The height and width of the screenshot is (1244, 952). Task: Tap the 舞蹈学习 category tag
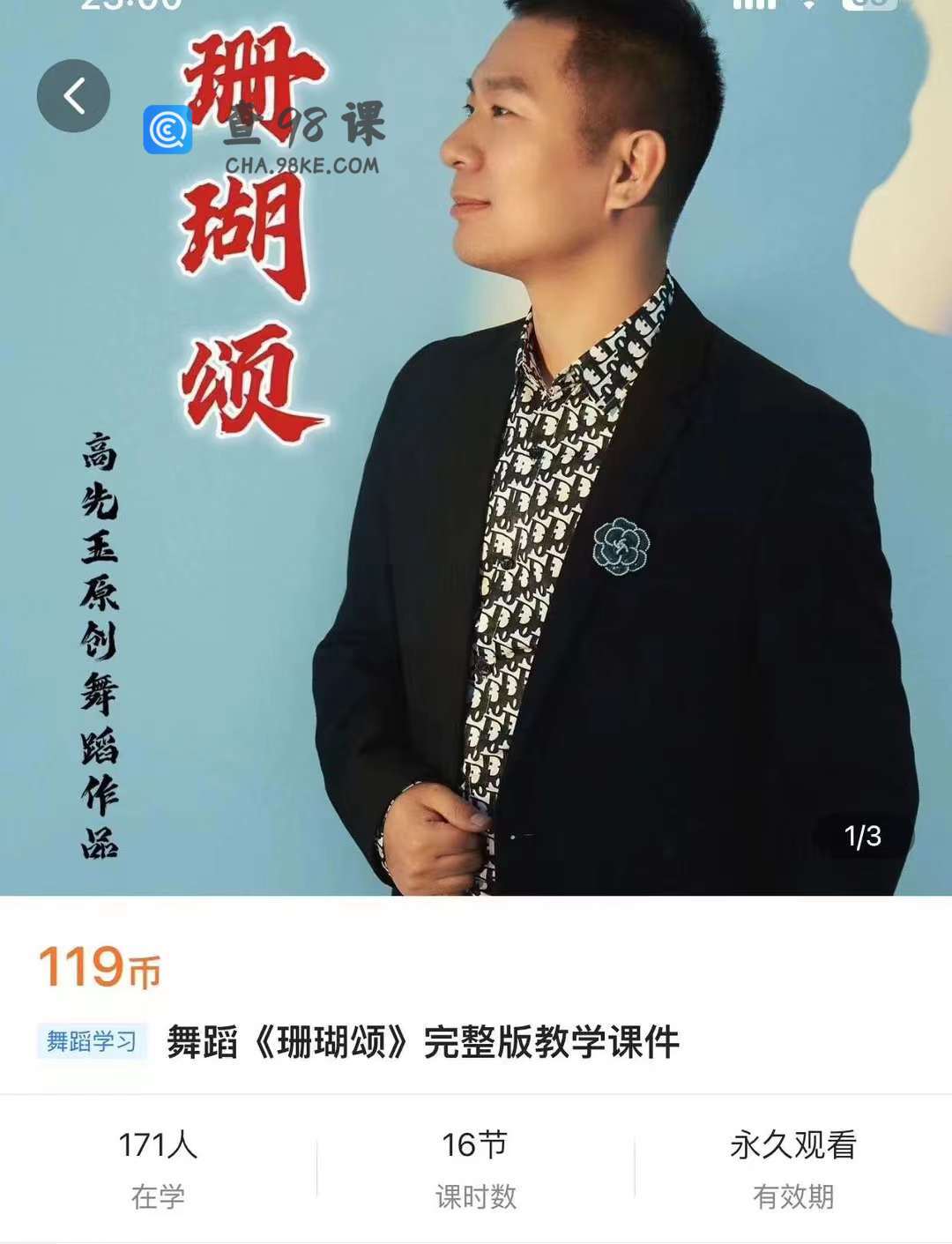[92, 1042]
